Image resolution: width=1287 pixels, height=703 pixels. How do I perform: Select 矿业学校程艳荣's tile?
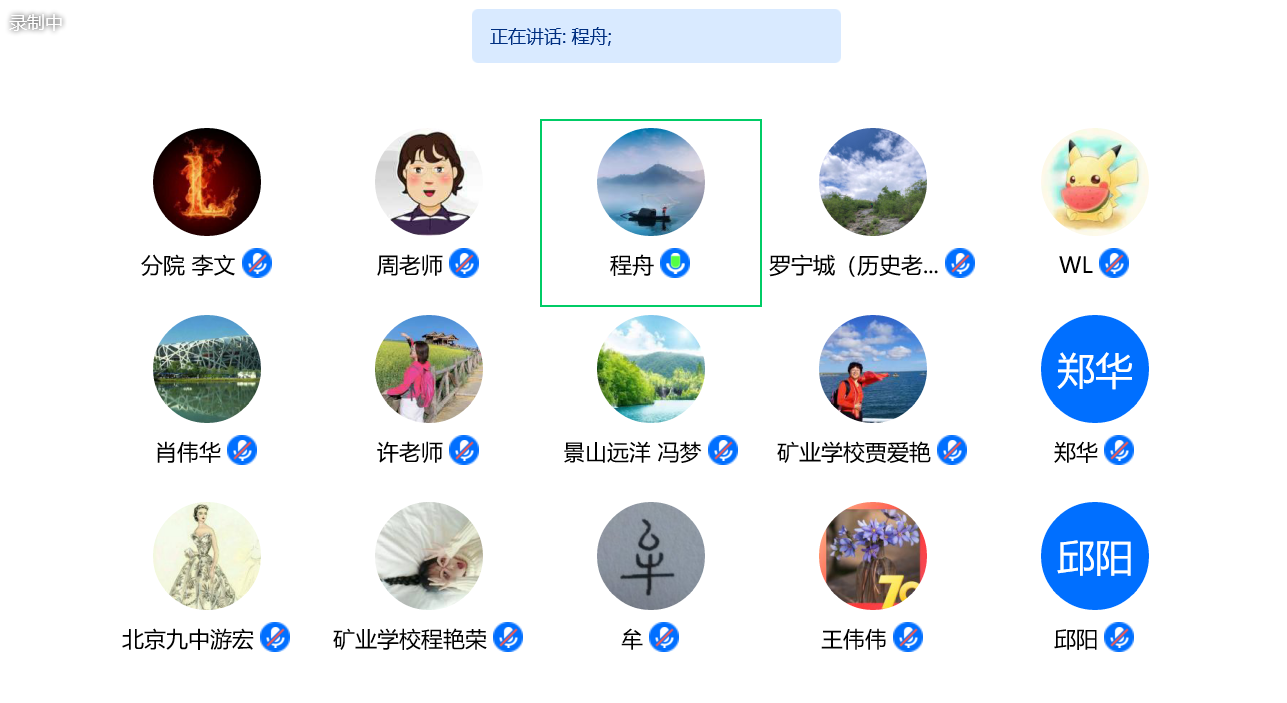429,557
